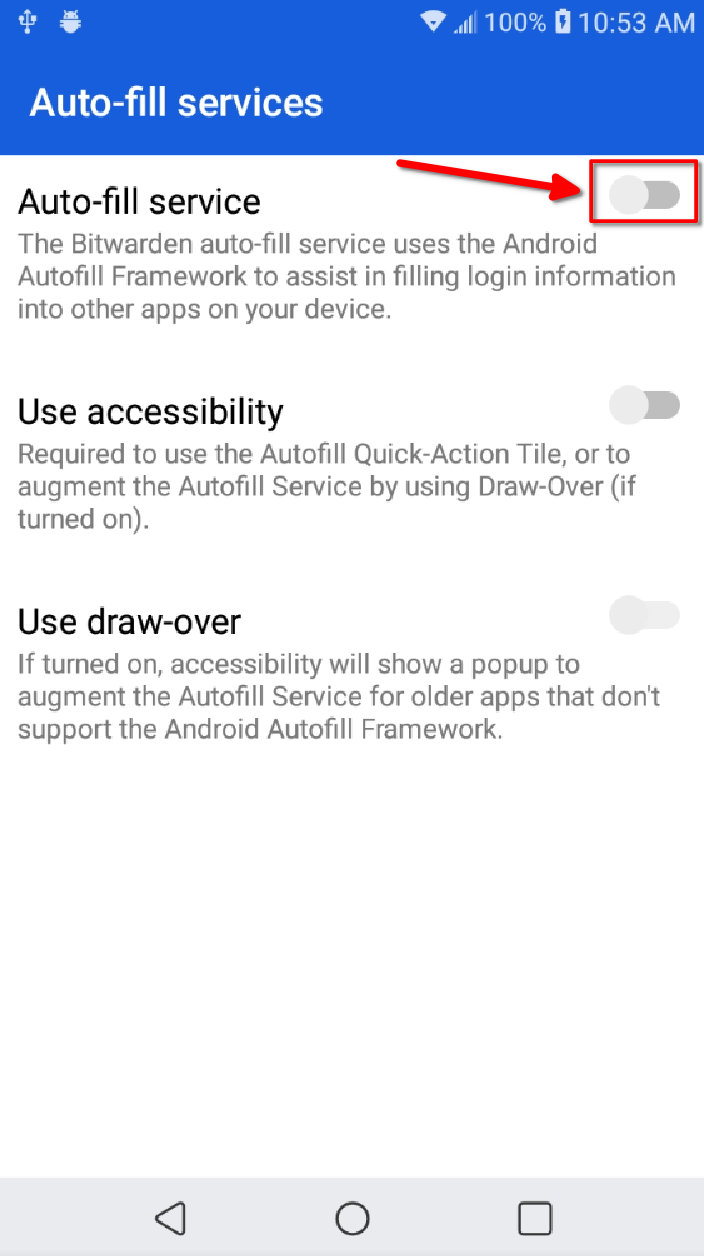Toggle the Use draw-over switch
This screenshot has width=704, height=1256.
click(644, 615)
